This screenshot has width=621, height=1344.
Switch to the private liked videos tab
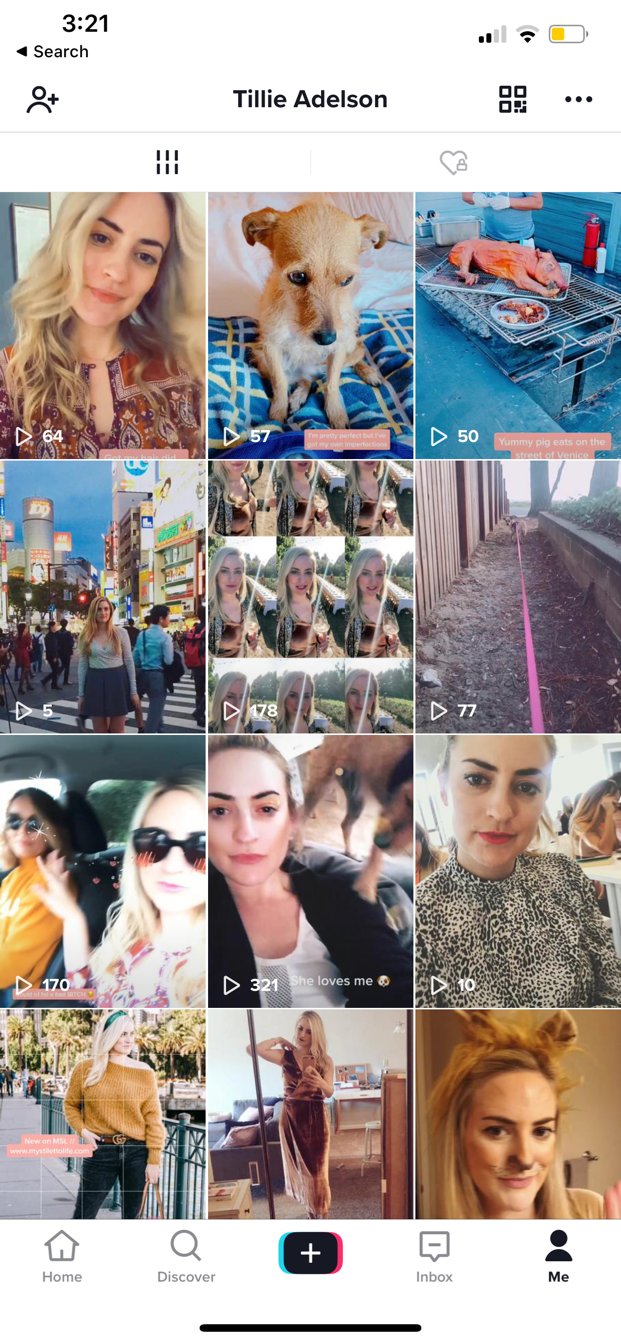pos(454,162)
